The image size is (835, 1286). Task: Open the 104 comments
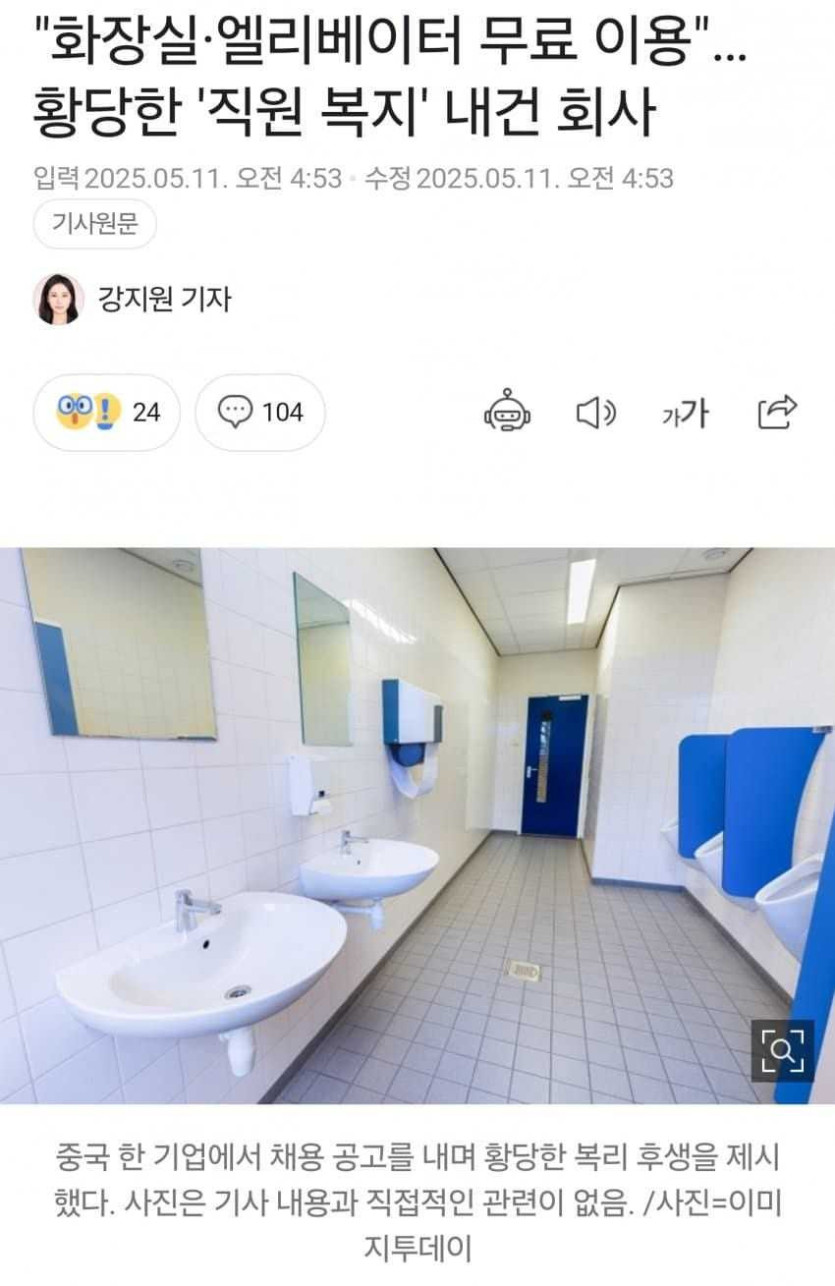[x=260, y=412]
